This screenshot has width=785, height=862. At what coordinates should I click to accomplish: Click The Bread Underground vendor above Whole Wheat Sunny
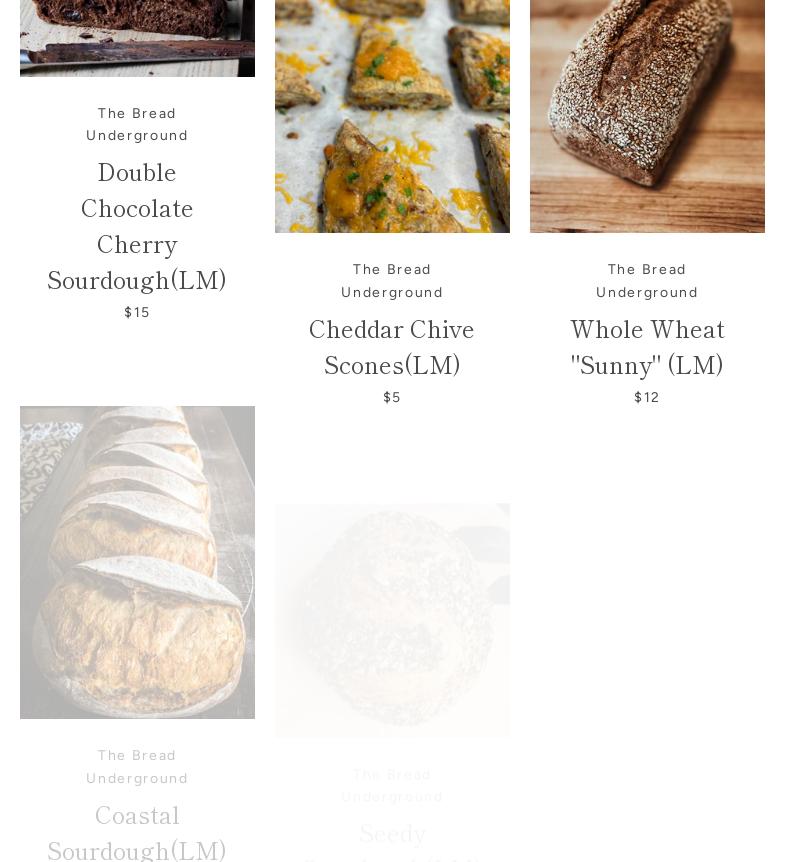click(647, 281)
